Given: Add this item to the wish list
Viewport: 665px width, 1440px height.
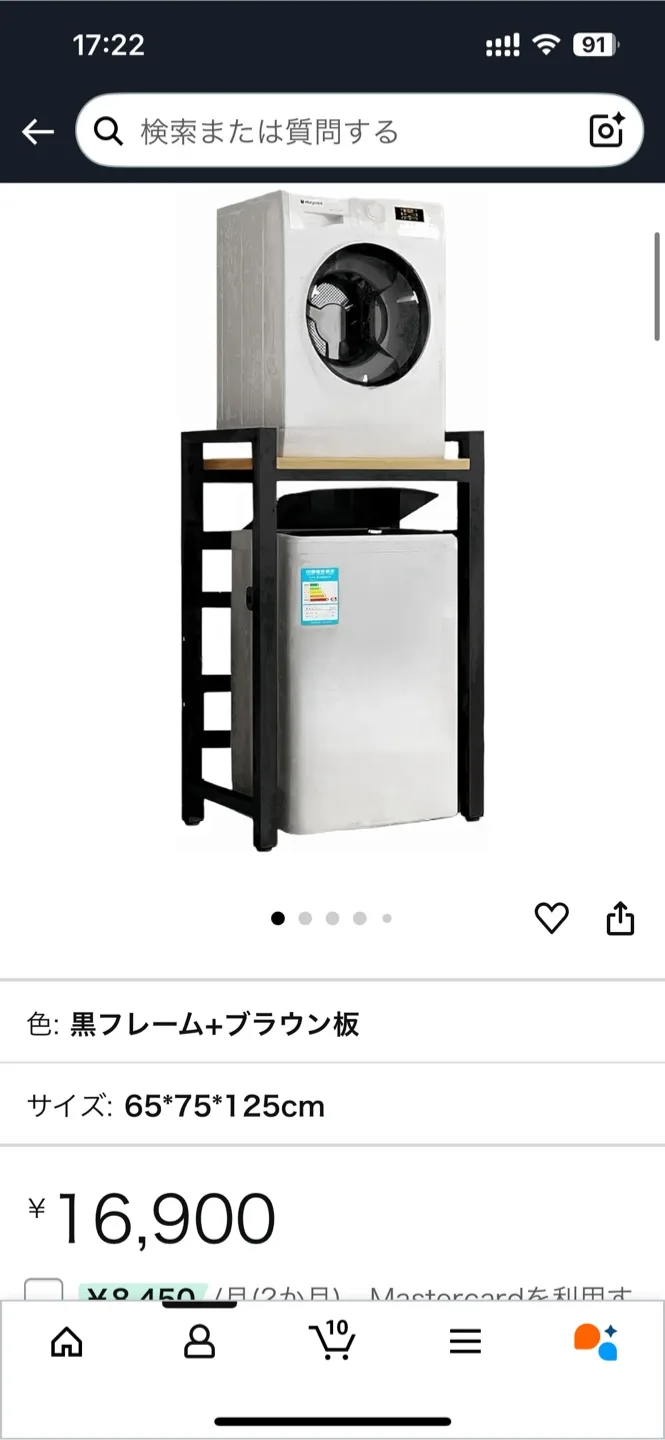Looking at the screenshot, I should click(x=551, y=918).
